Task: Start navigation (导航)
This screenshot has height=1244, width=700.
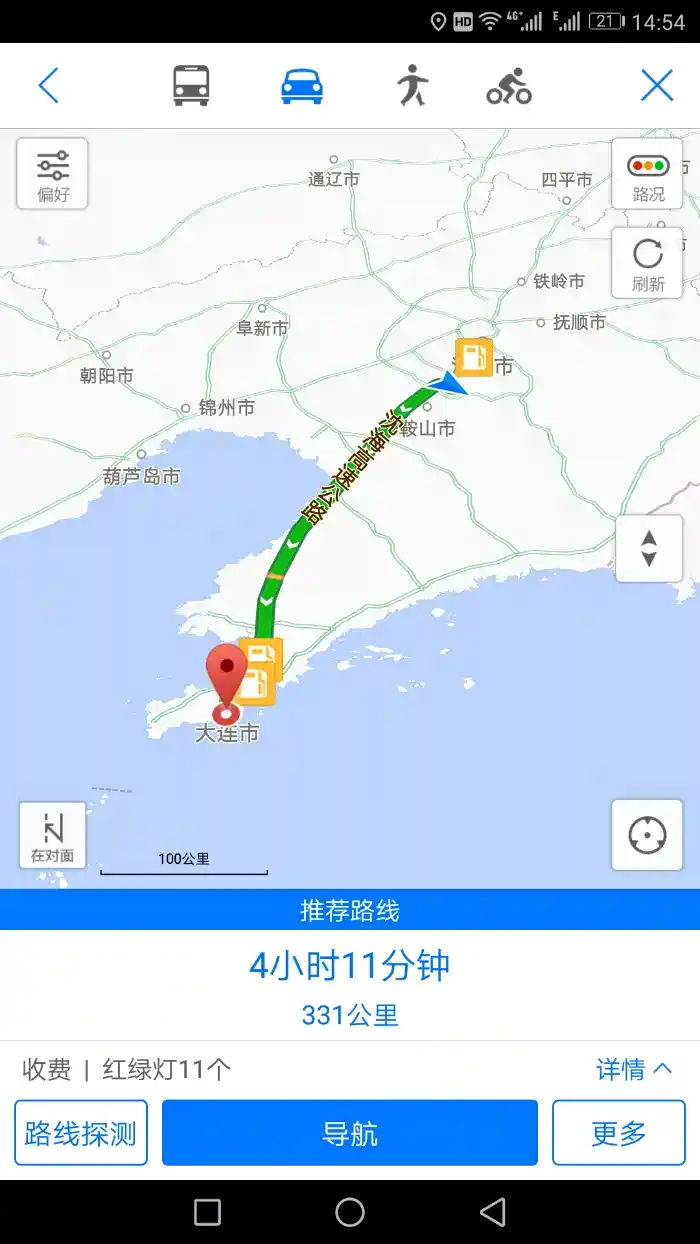Action: tap(350, 1133)
